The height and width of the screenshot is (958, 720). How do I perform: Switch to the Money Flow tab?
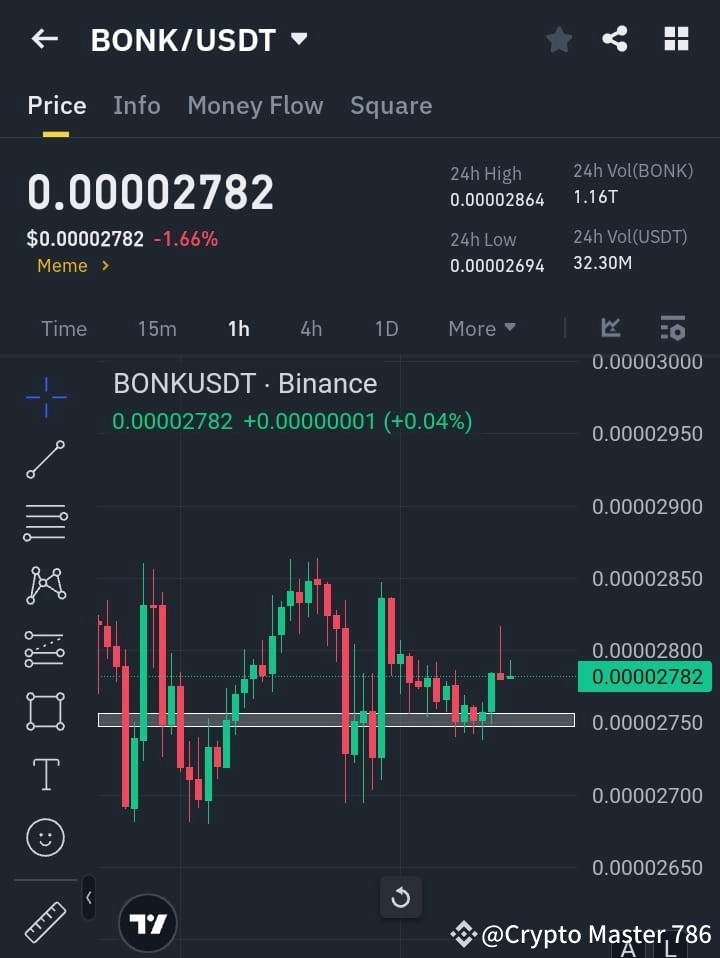click(x=255, y=105)
